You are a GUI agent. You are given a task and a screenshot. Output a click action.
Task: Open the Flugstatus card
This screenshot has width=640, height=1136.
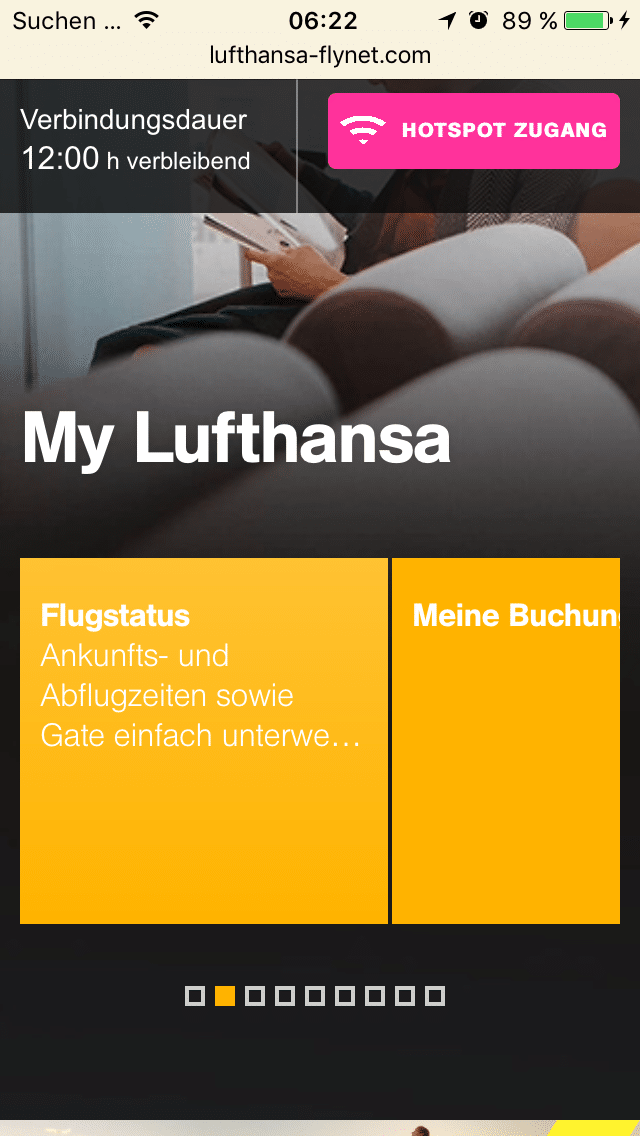pyautogui.click(x=203, y=740)
